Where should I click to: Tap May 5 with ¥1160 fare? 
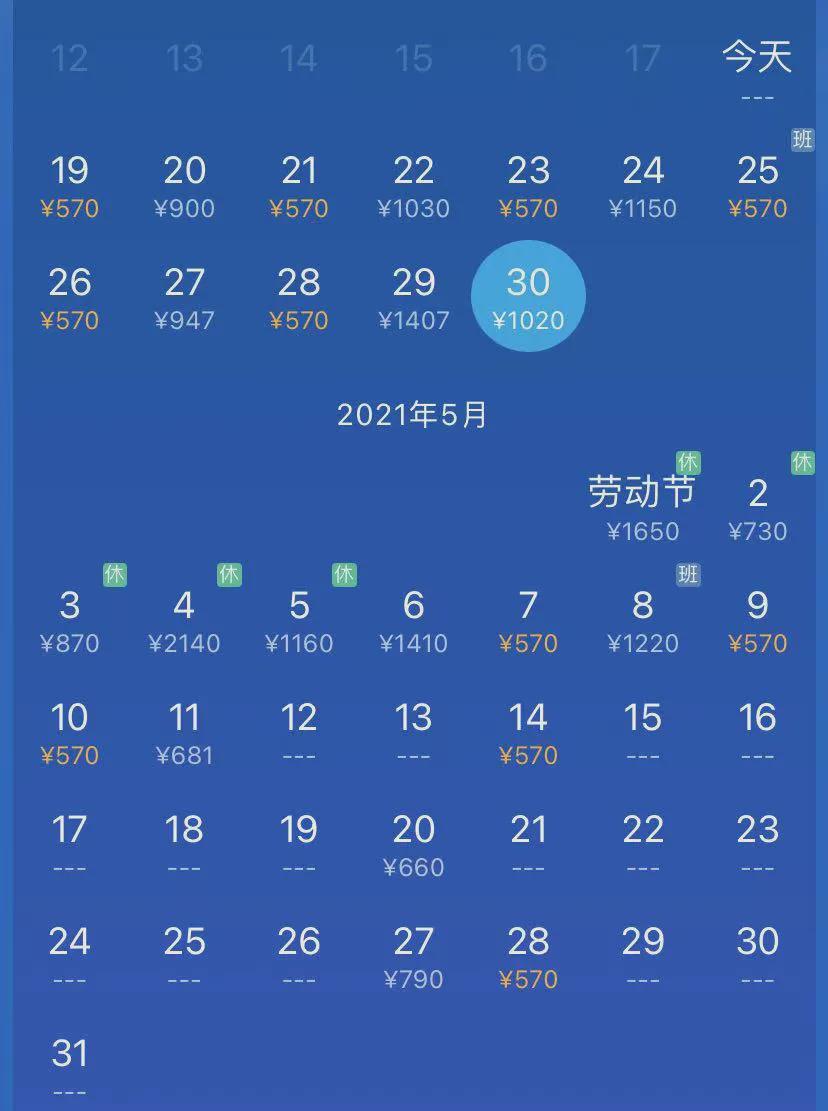coord(299,618)
